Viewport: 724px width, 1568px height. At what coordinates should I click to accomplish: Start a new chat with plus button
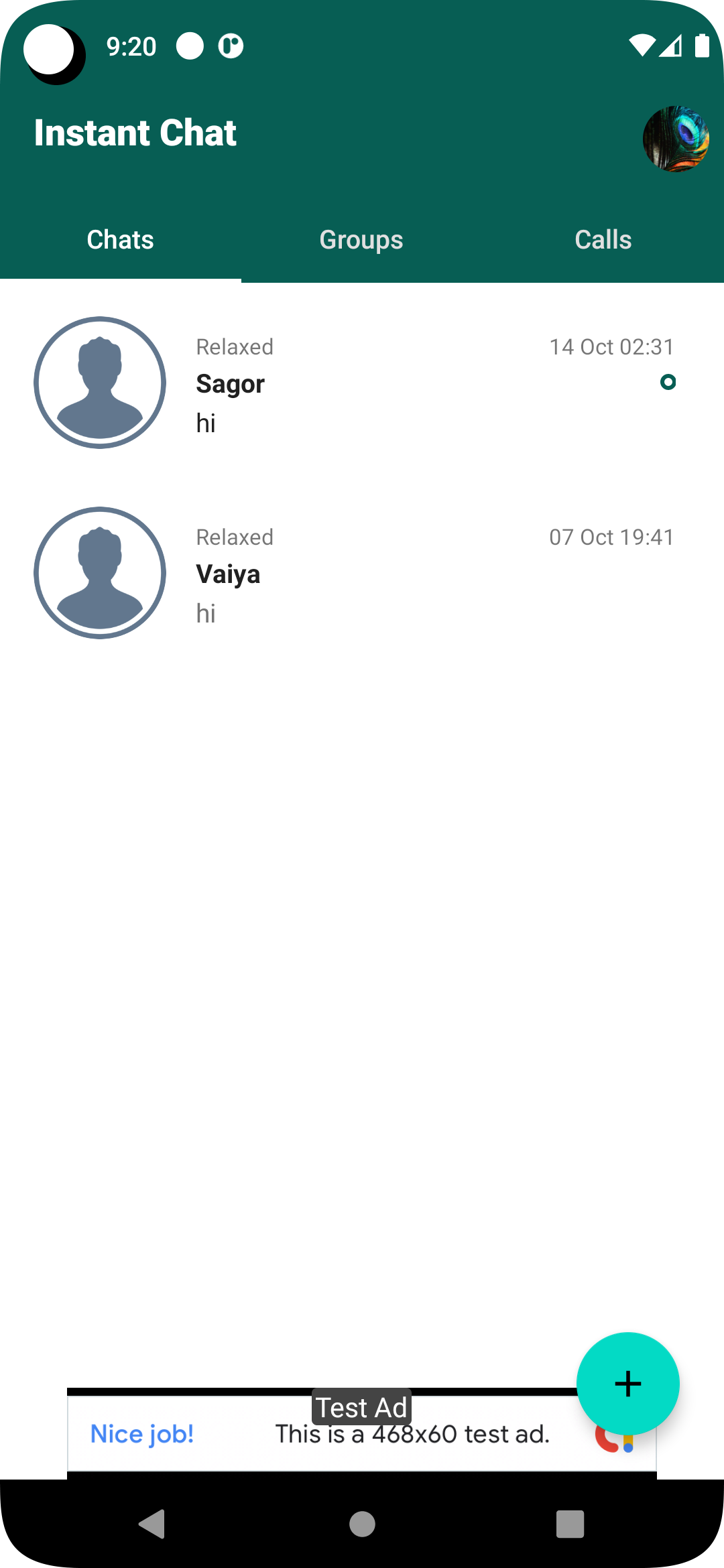(x=627, y=1383)
